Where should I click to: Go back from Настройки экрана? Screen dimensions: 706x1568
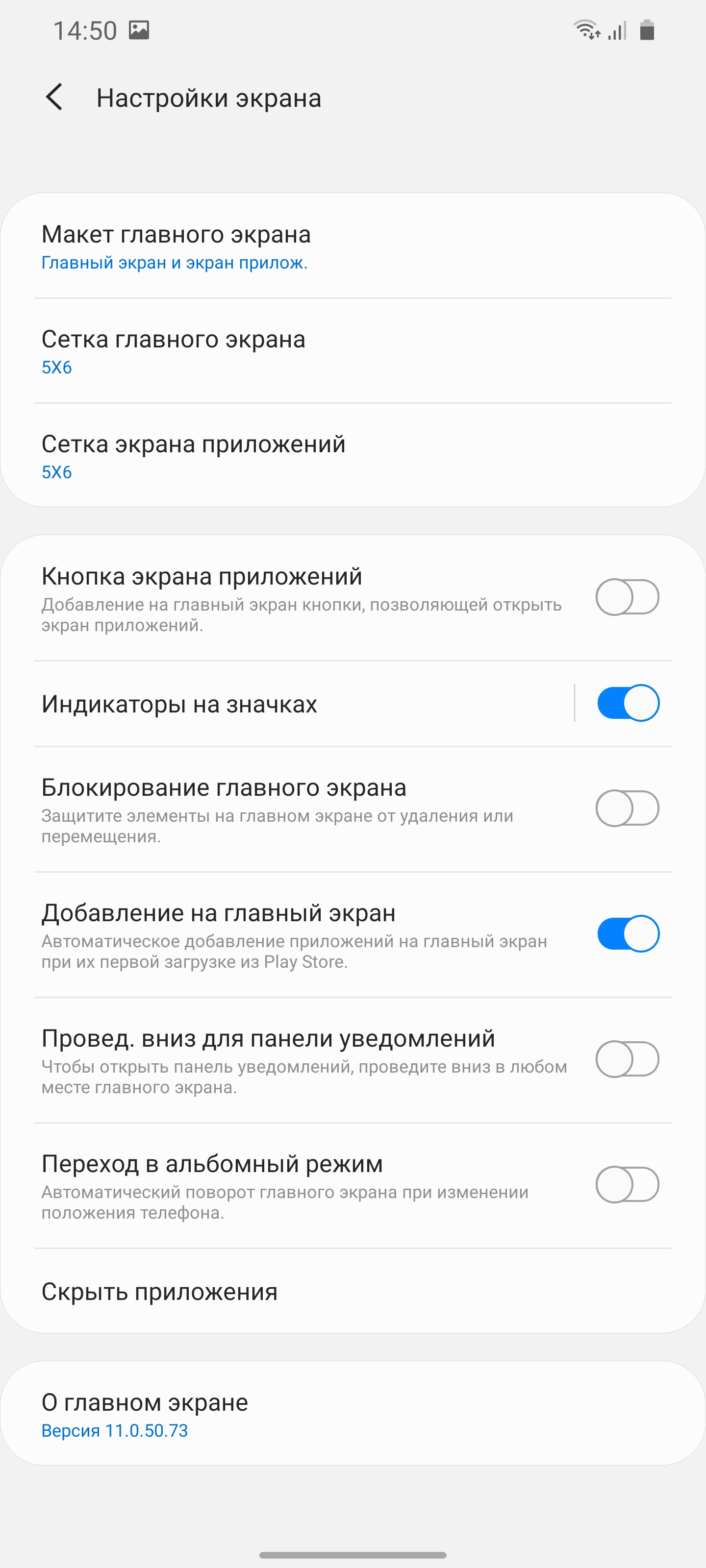pos(54,98)
